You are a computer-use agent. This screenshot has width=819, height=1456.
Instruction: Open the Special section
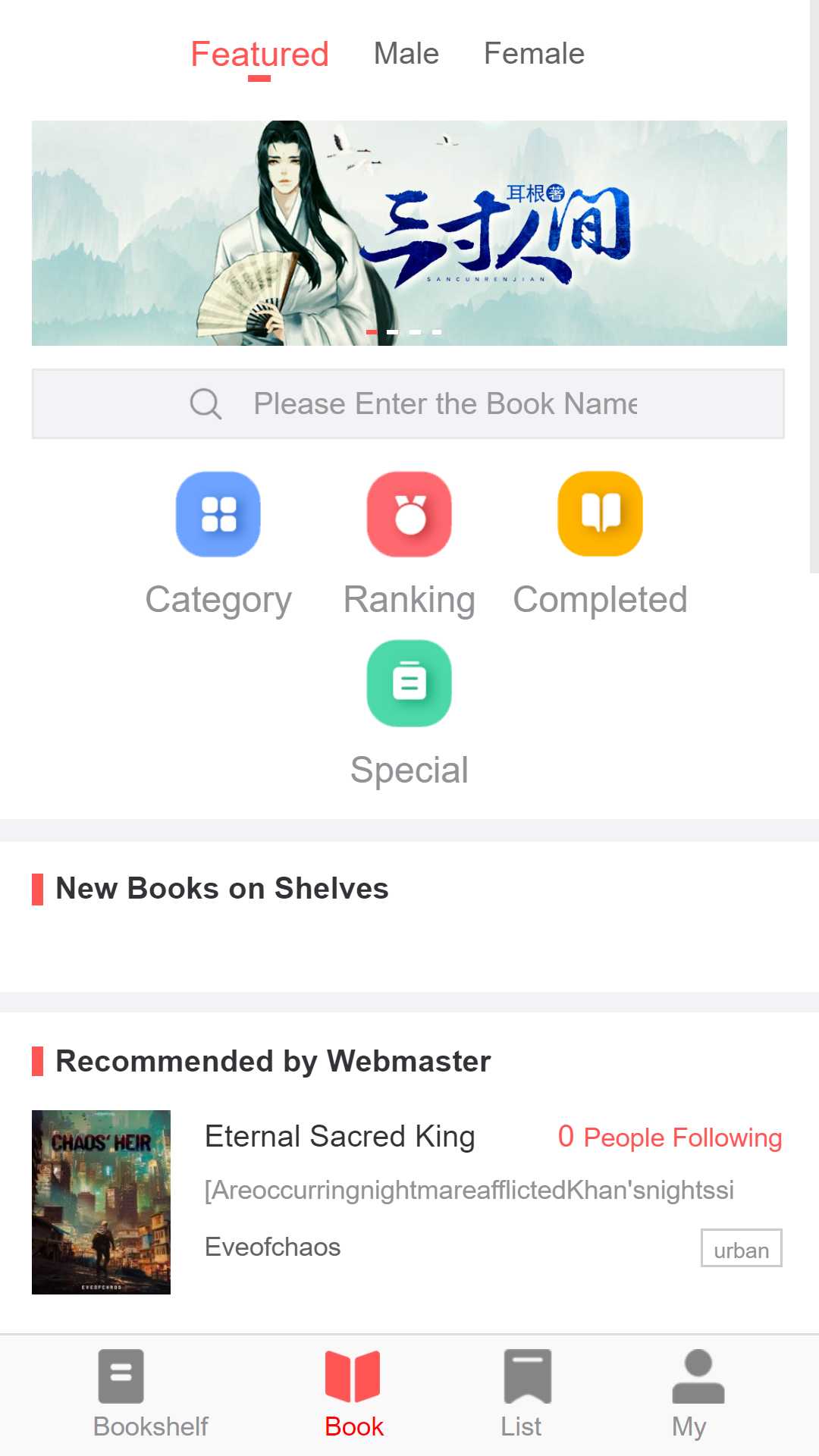pyautogui.click(x=409, y=714)
